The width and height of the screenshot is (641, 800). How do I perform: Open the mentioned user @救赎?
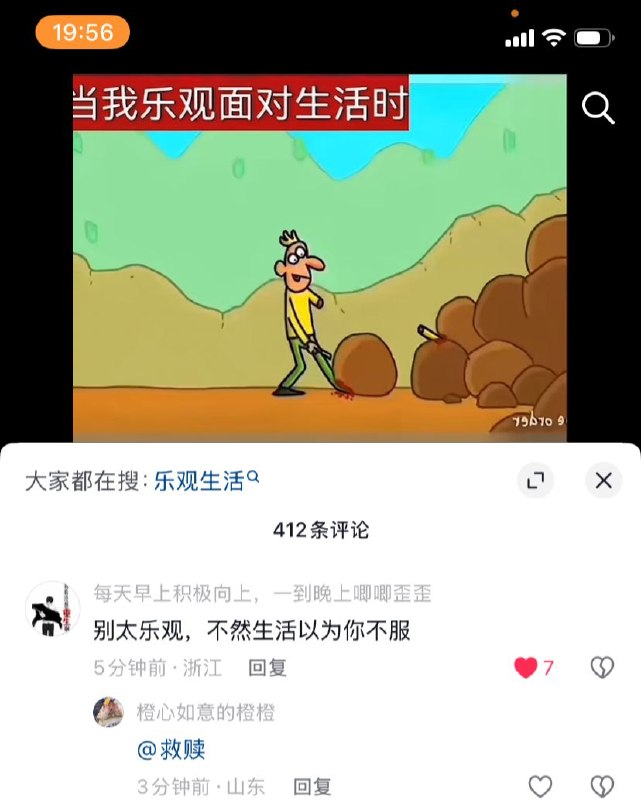(x=171, y=749)
